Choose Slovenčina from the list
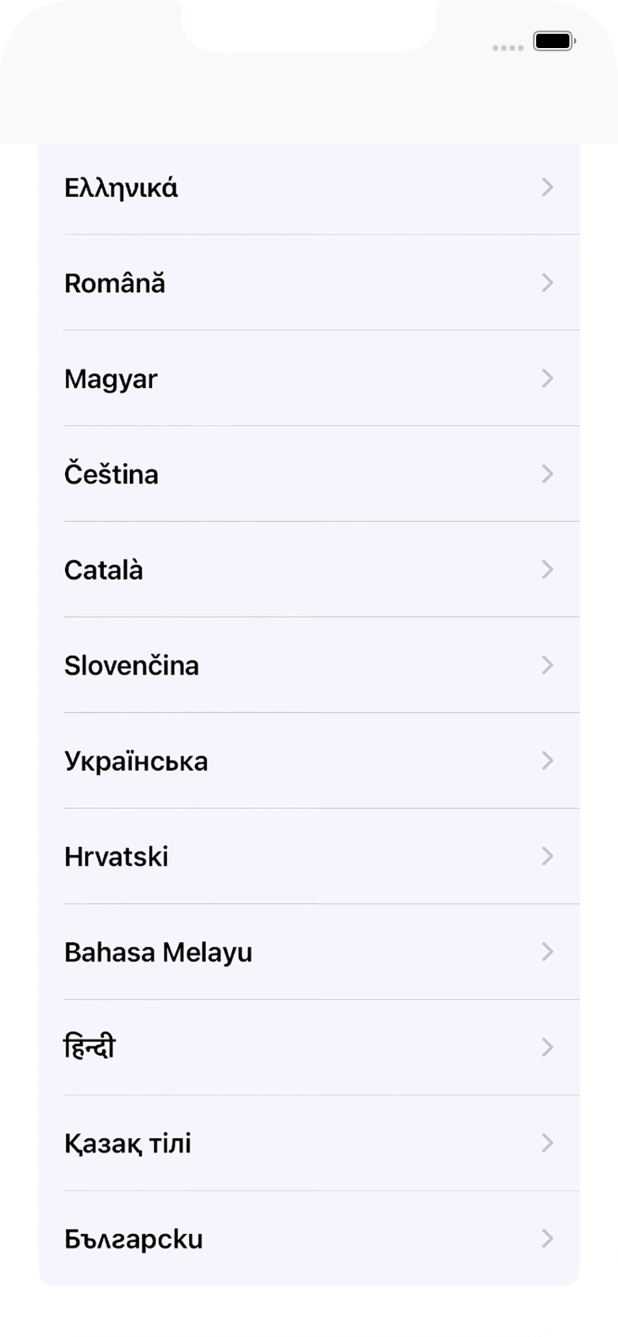Screen dimensions: 618x1337 308,665
